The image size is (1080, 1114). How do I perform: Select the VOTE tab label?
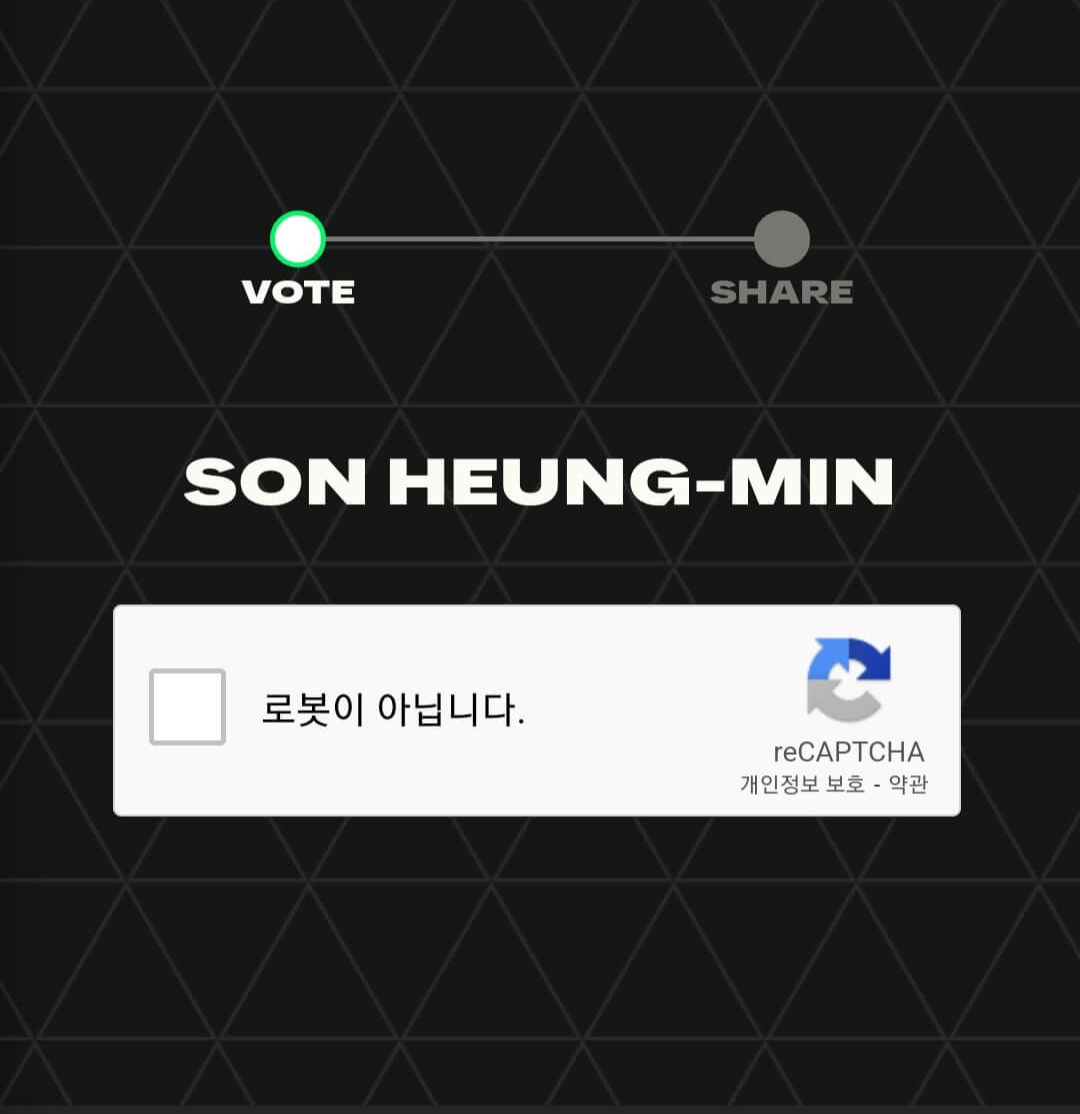click(297, 291)
